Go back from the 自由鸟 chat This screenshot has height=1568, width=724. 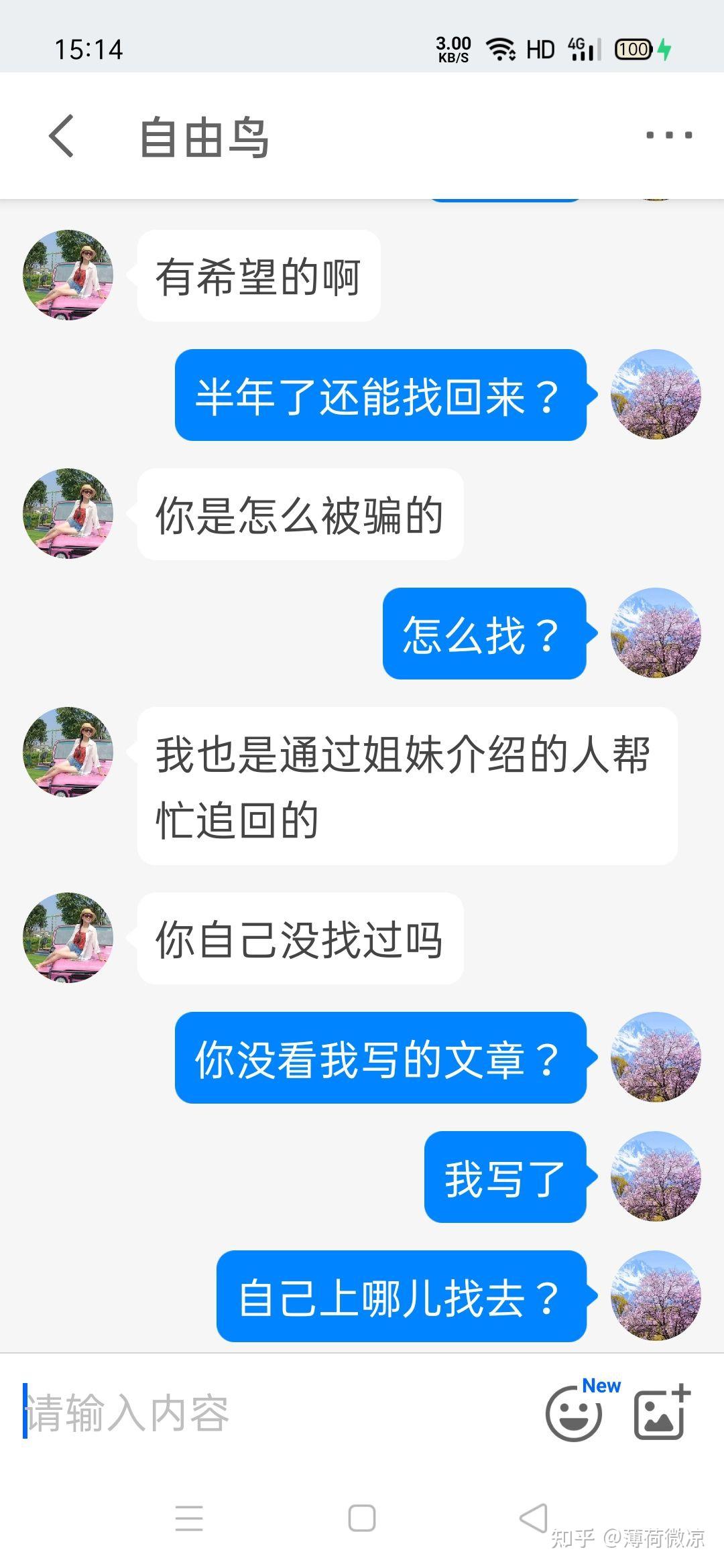pos(62,136)
